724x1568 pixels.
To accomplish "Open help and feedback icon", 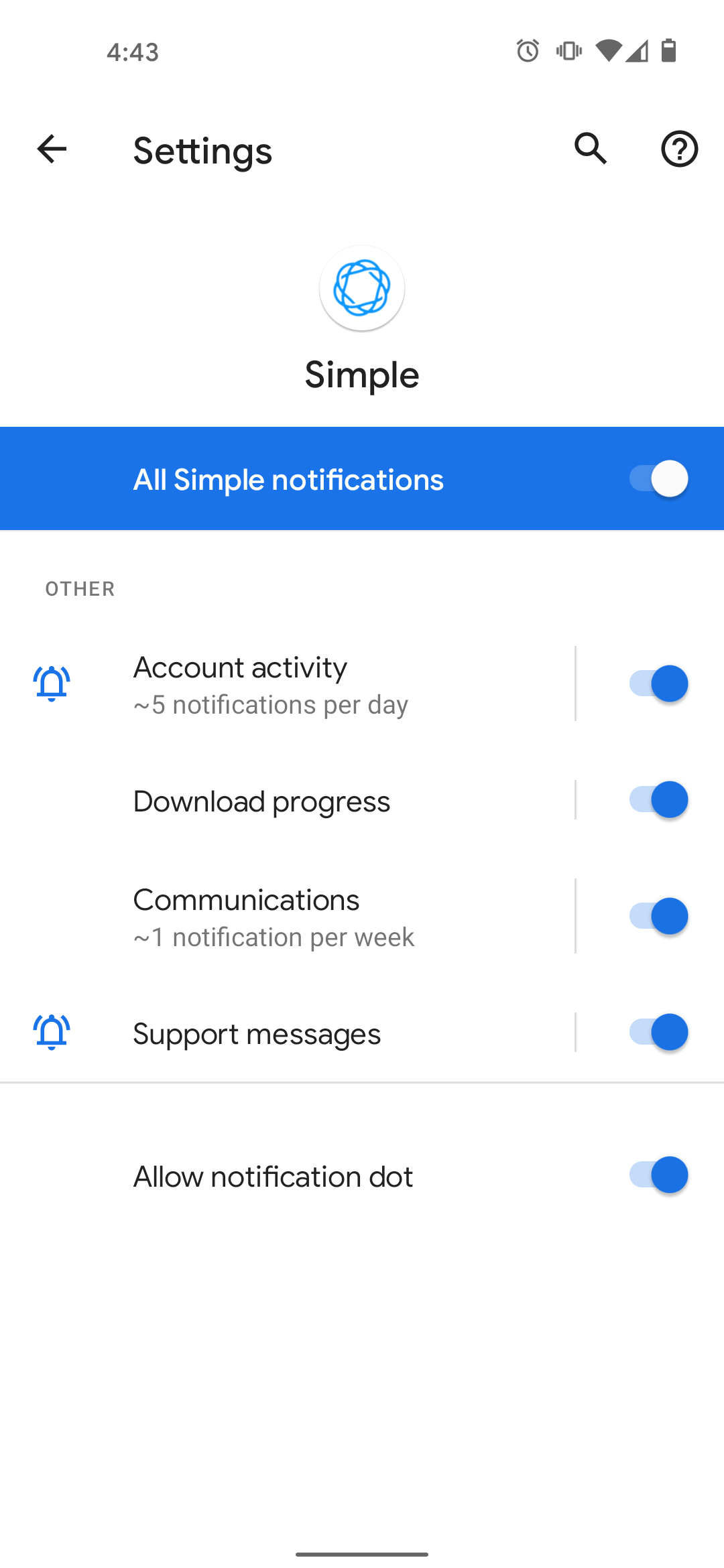I will pyautogui.click(x=679, y=149).
